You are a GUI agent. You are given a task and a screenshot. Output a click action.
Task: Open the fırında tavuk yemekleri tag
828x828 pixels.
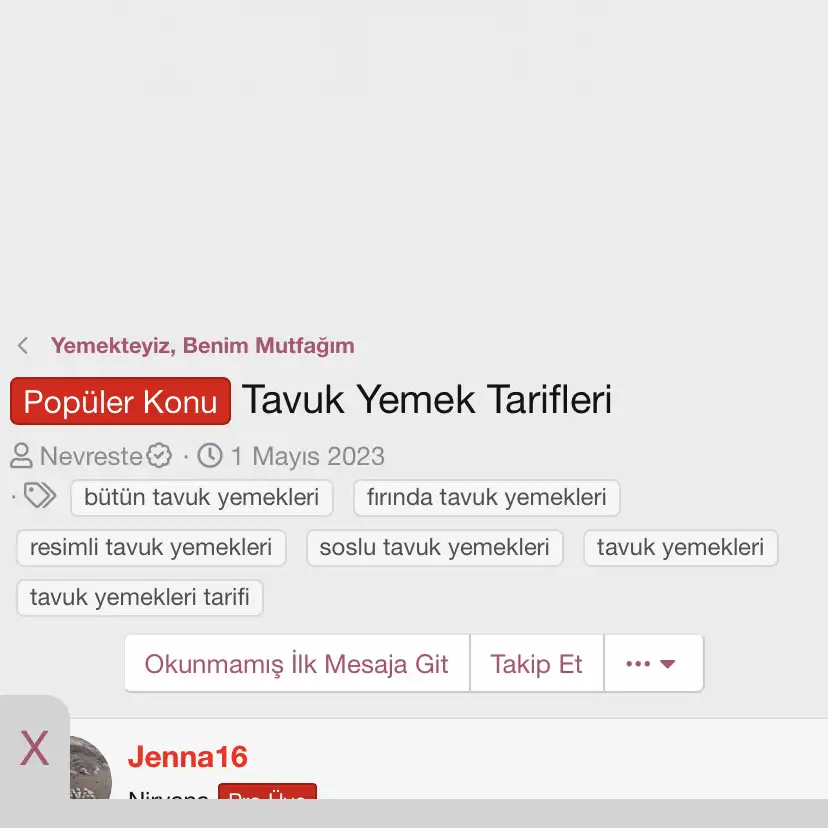point(486,497)
